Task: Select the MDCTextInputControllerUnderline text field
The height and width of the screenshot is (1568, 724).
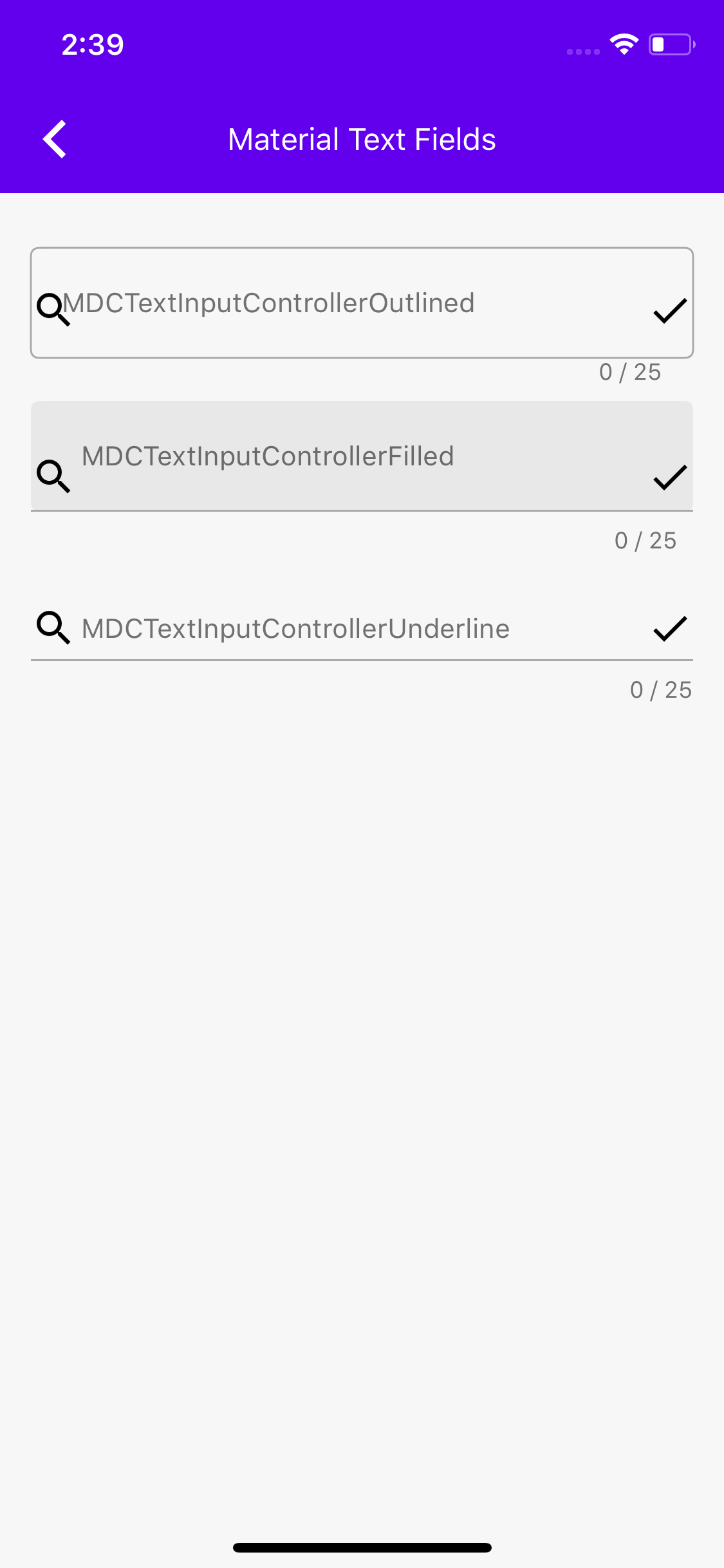Action: click(295, 628)
